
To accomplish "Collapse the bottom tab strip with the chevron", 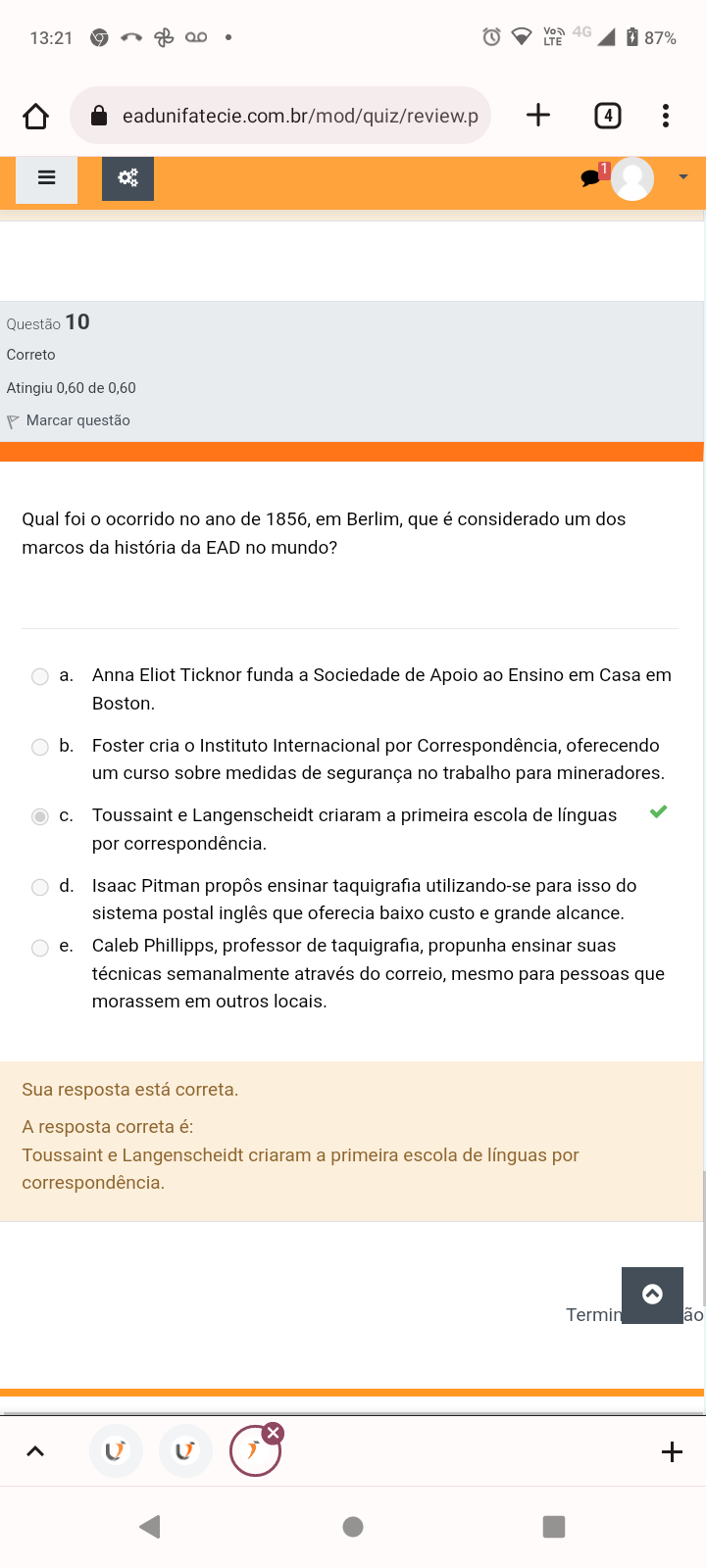I will pyautogui.click(x=35, y=1451).
